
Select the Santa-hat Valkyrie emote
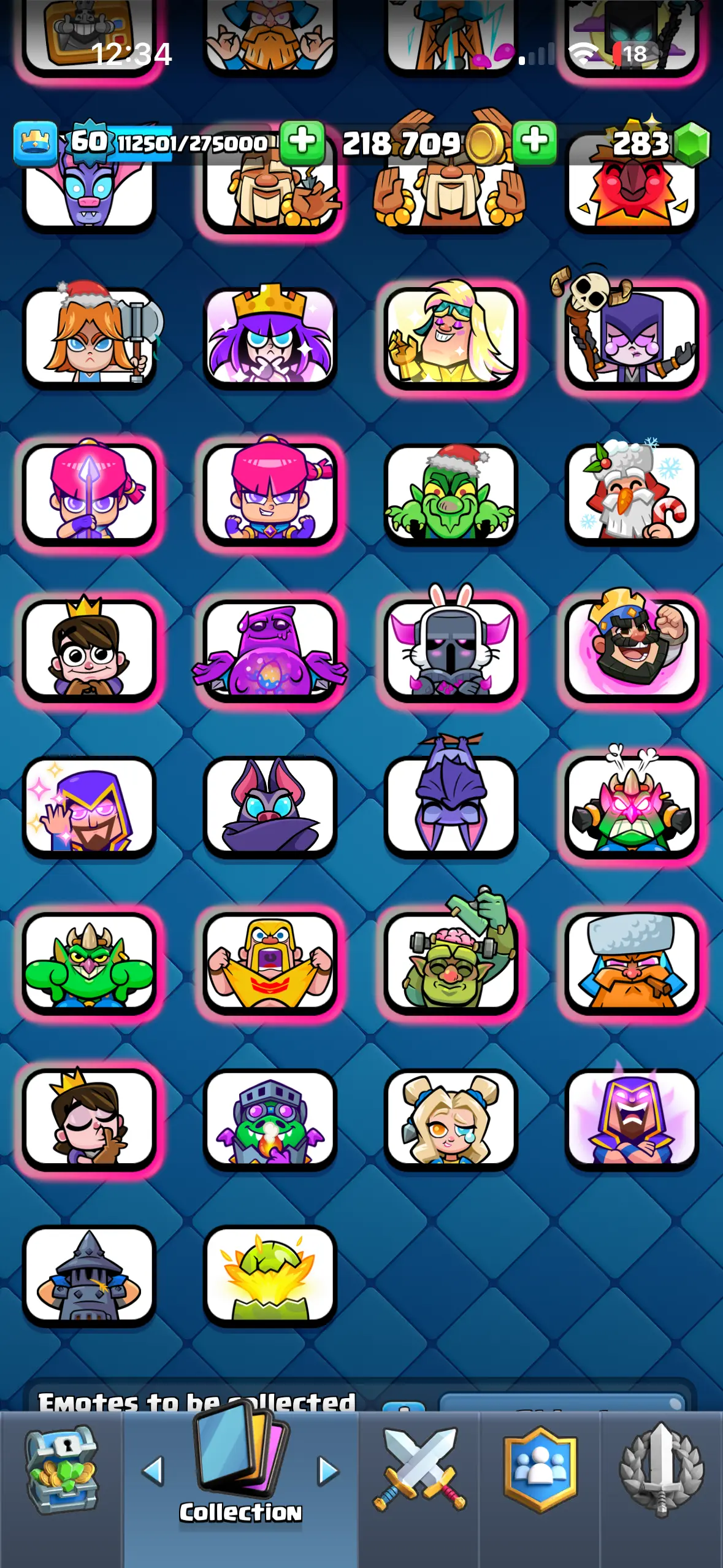point(90,336)
